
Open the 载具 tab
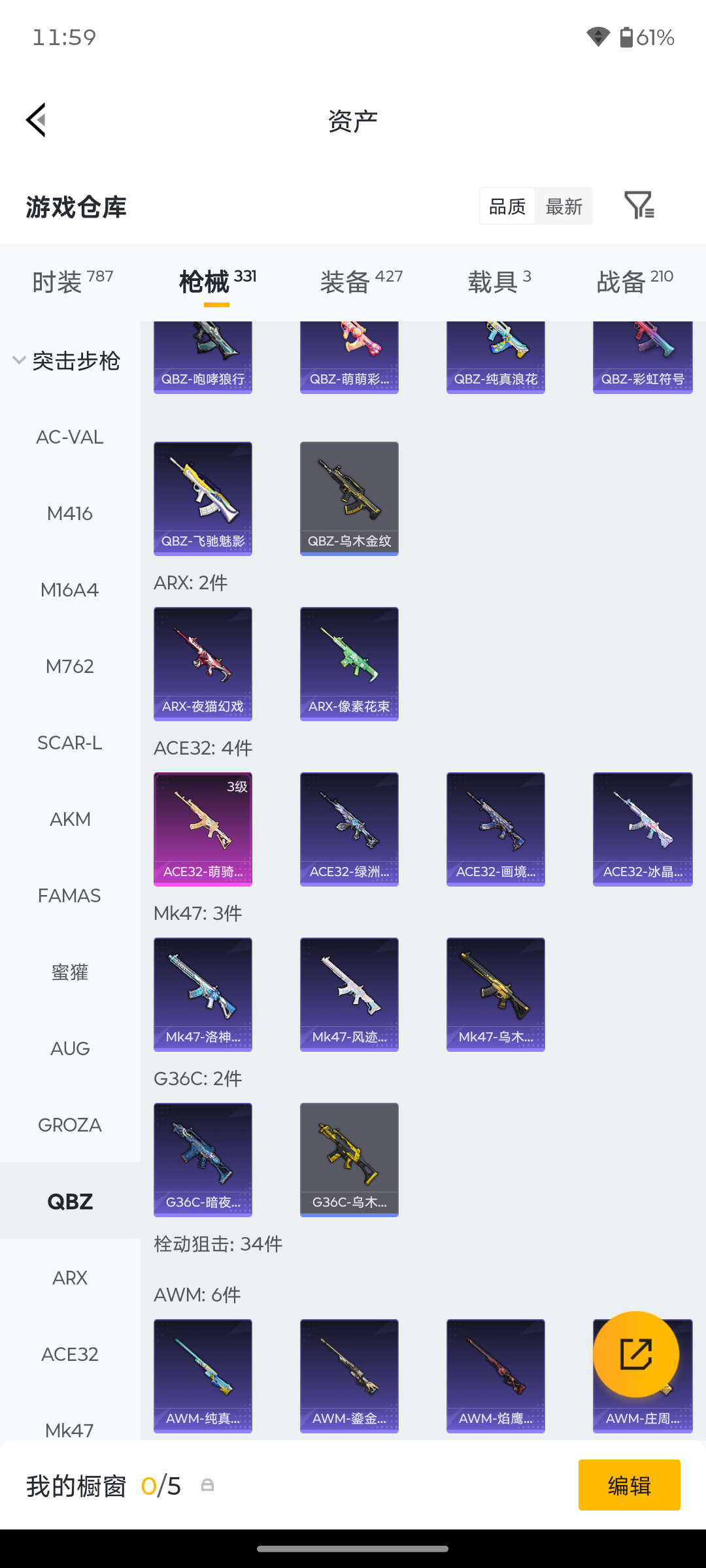pyautogui.click(x=499, y=282)
